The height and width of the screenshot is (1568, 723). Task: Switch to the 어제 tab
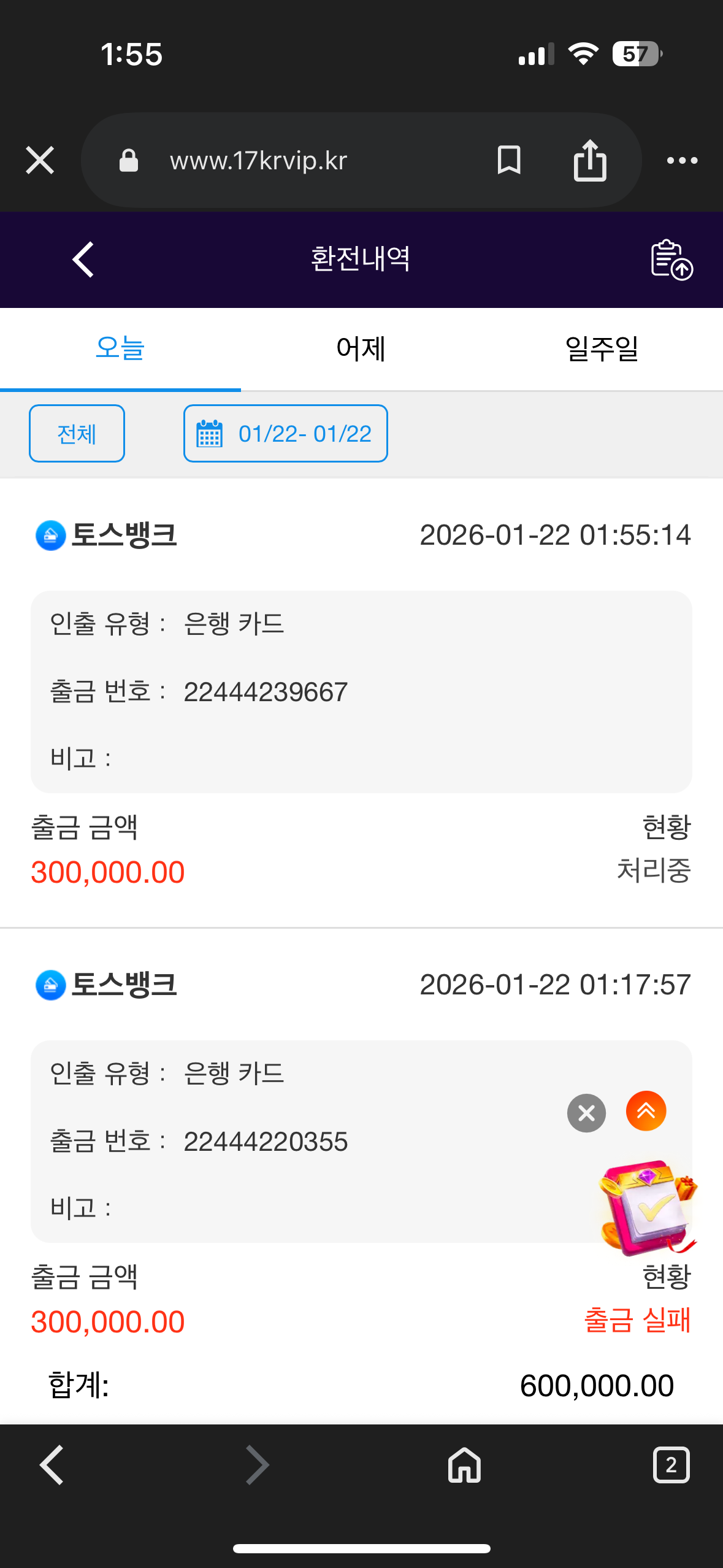(x=361, y=349)
